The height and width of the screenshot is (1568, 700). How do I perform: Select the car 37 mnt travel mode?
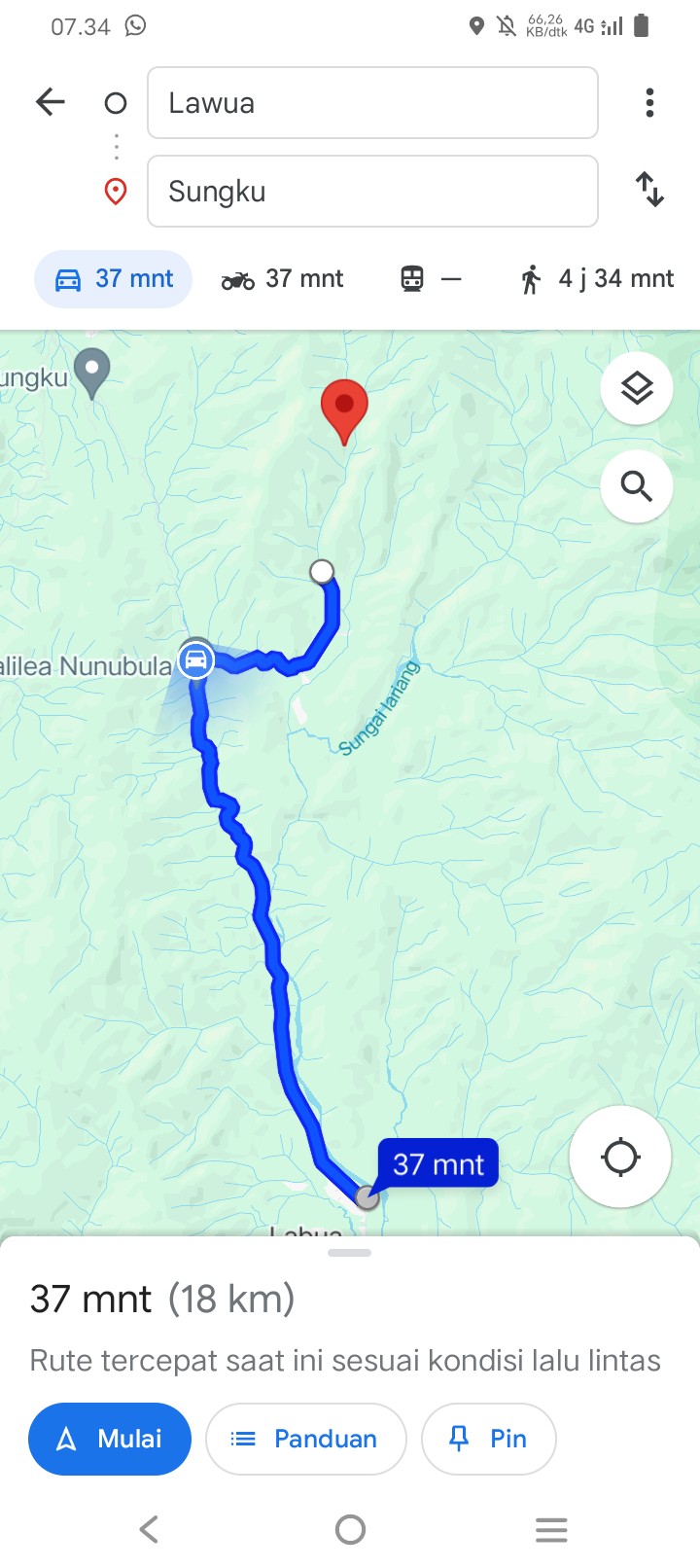(114, 279)
